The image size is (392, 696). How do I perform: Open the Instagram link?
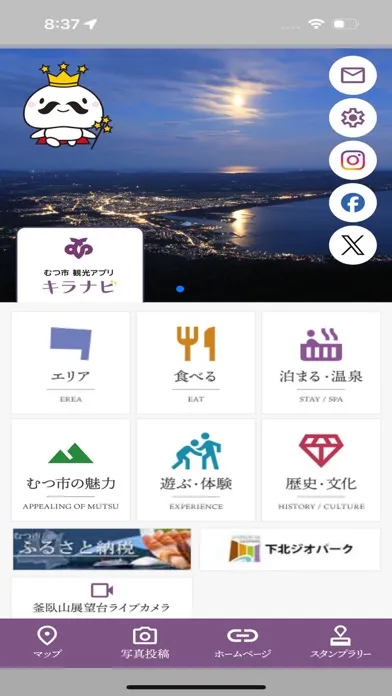(353, 160)
